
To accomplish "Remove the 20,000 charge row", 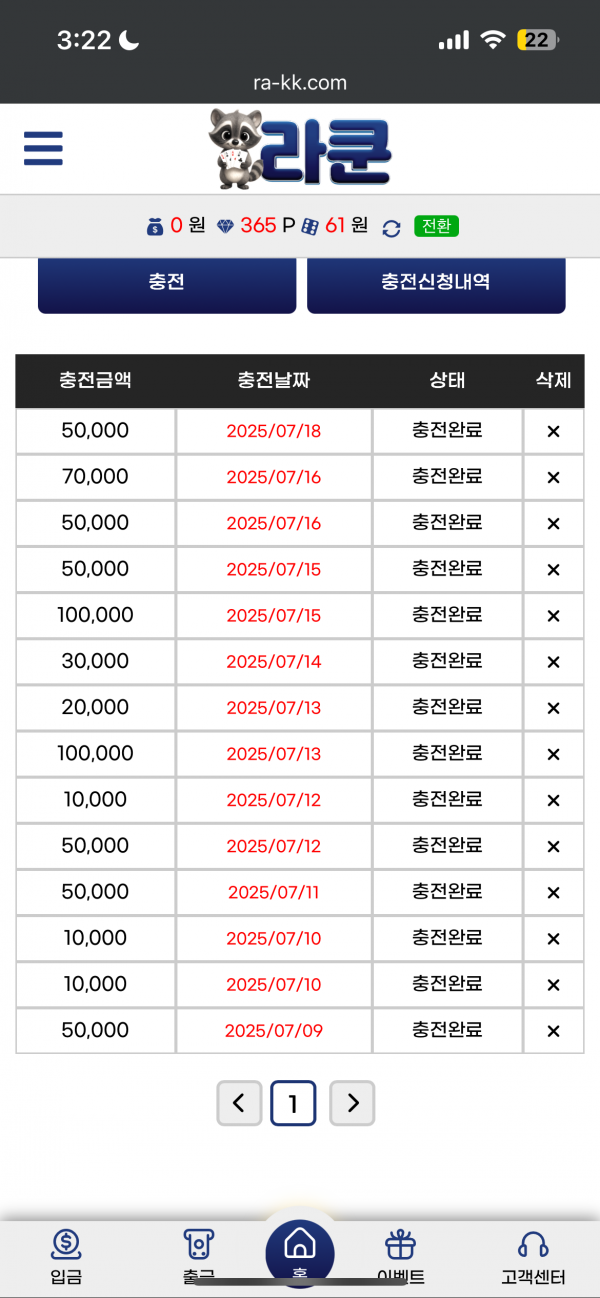I will (553, 708).
